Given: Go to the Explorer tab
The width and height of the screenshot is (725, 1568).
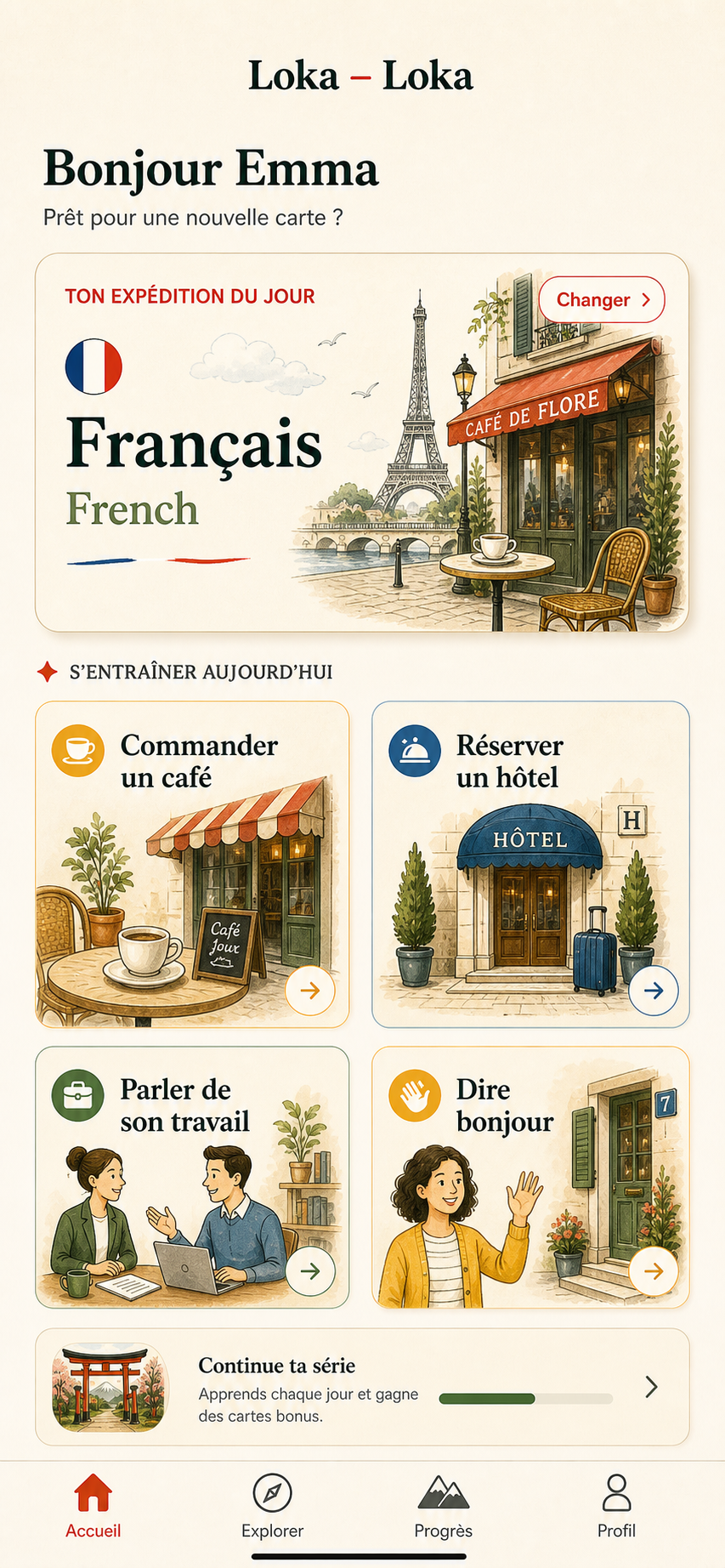Looking at the screenshot, I should 272,1506.
